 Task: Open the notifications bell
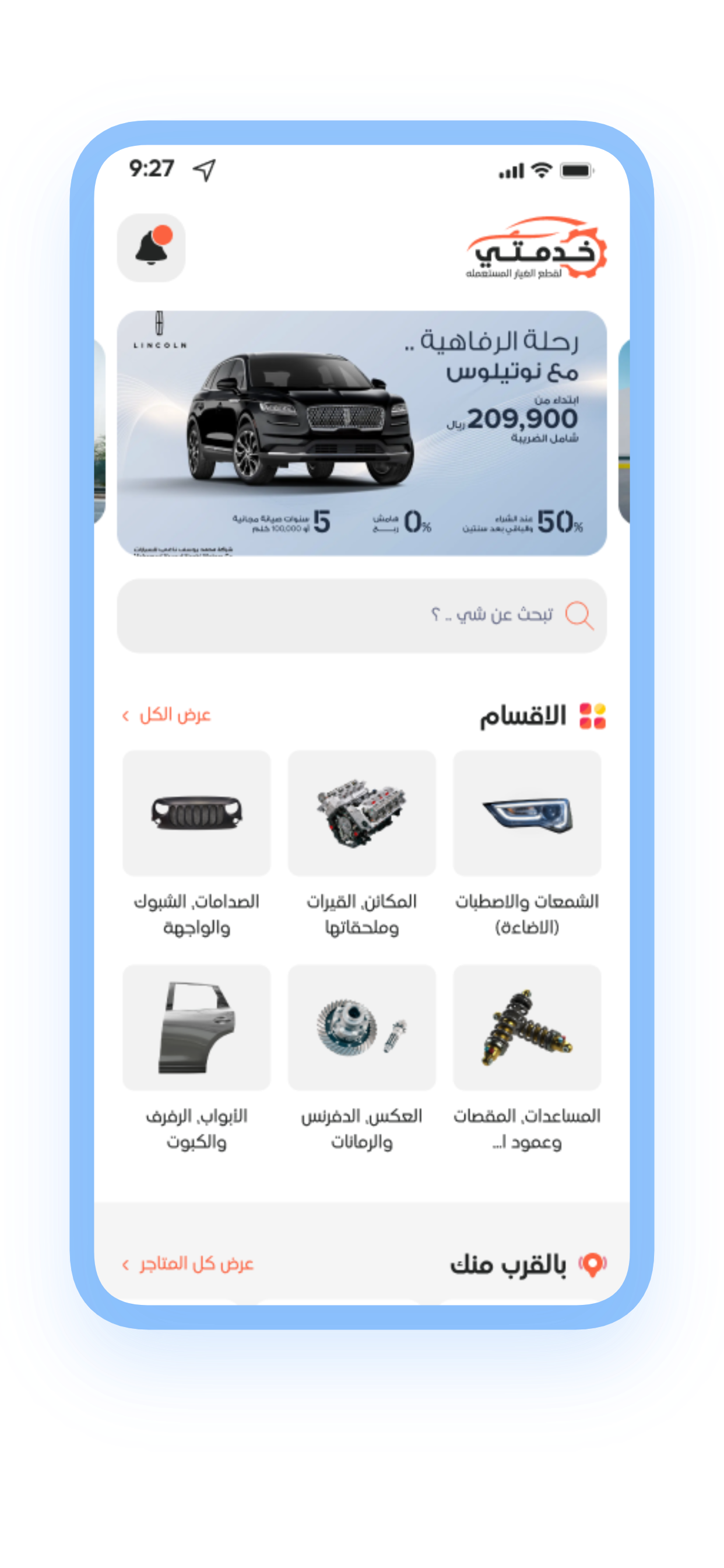coord(151,248)
